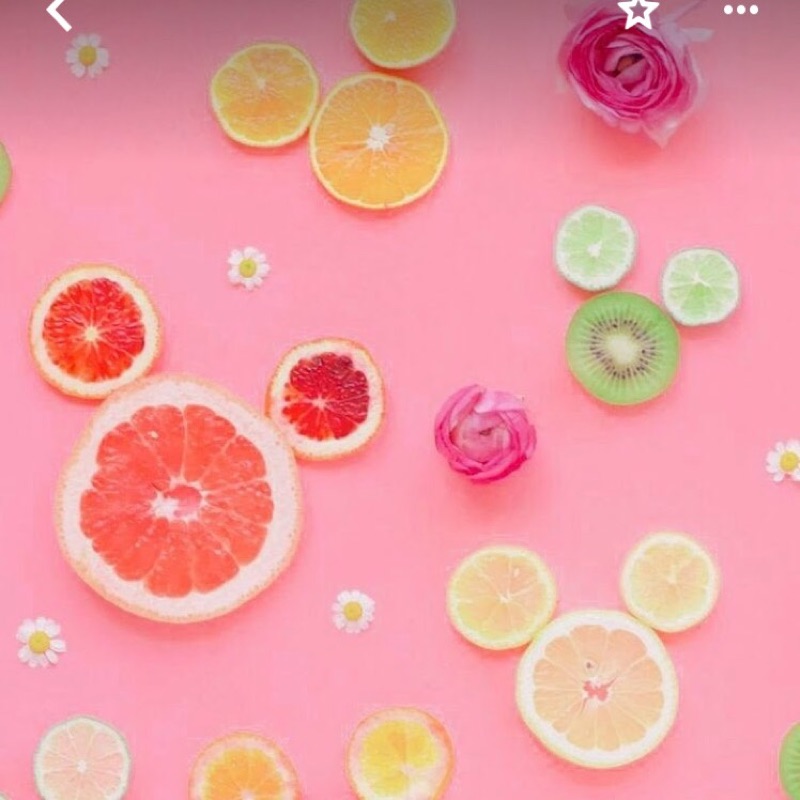Open the three-dot overflow menu
Screen dimensions: 800x800
tap(741, 10)
